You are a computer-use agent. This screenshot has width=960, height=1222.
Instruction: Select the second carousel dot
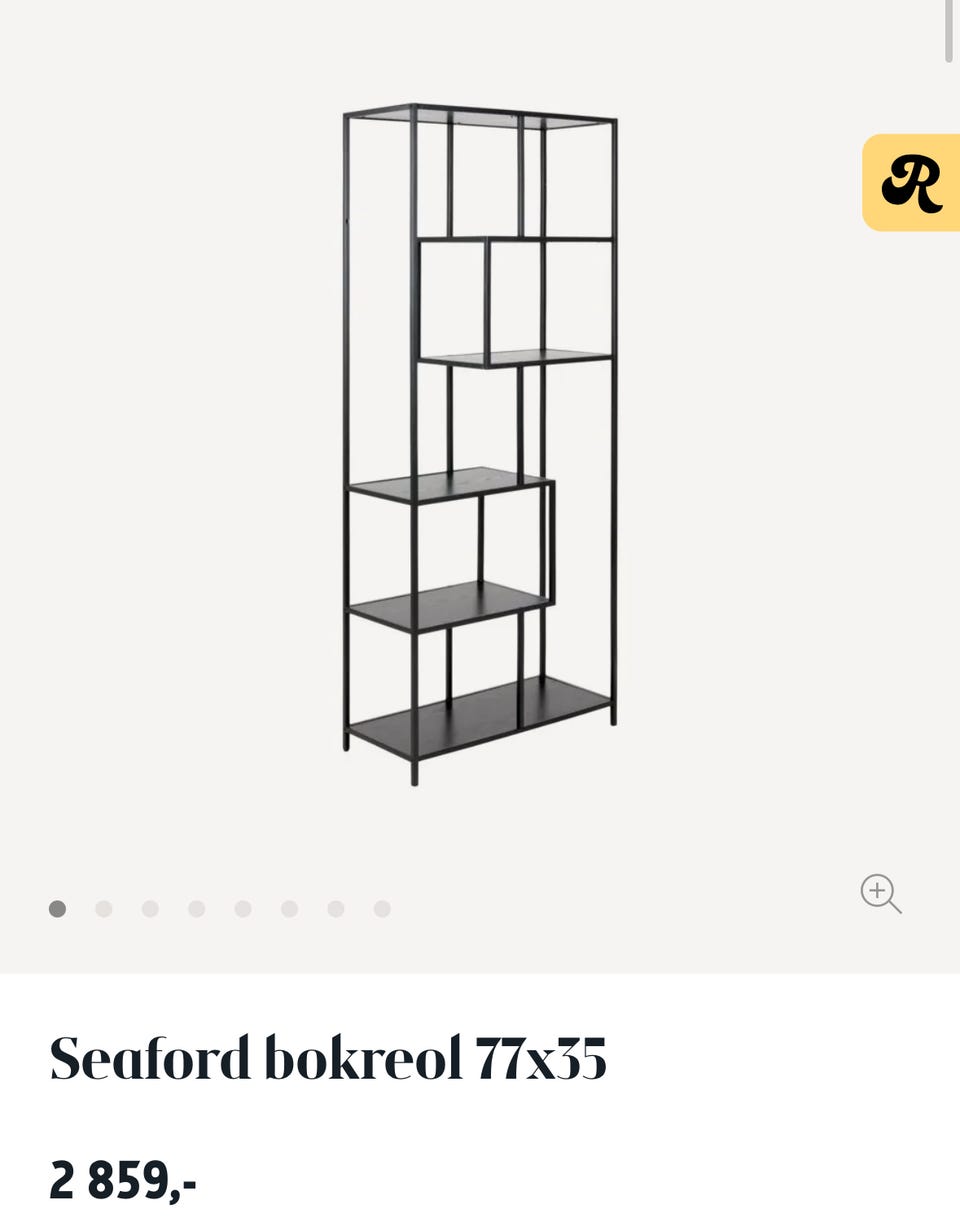pyautogui.click(x=103, y=908)
